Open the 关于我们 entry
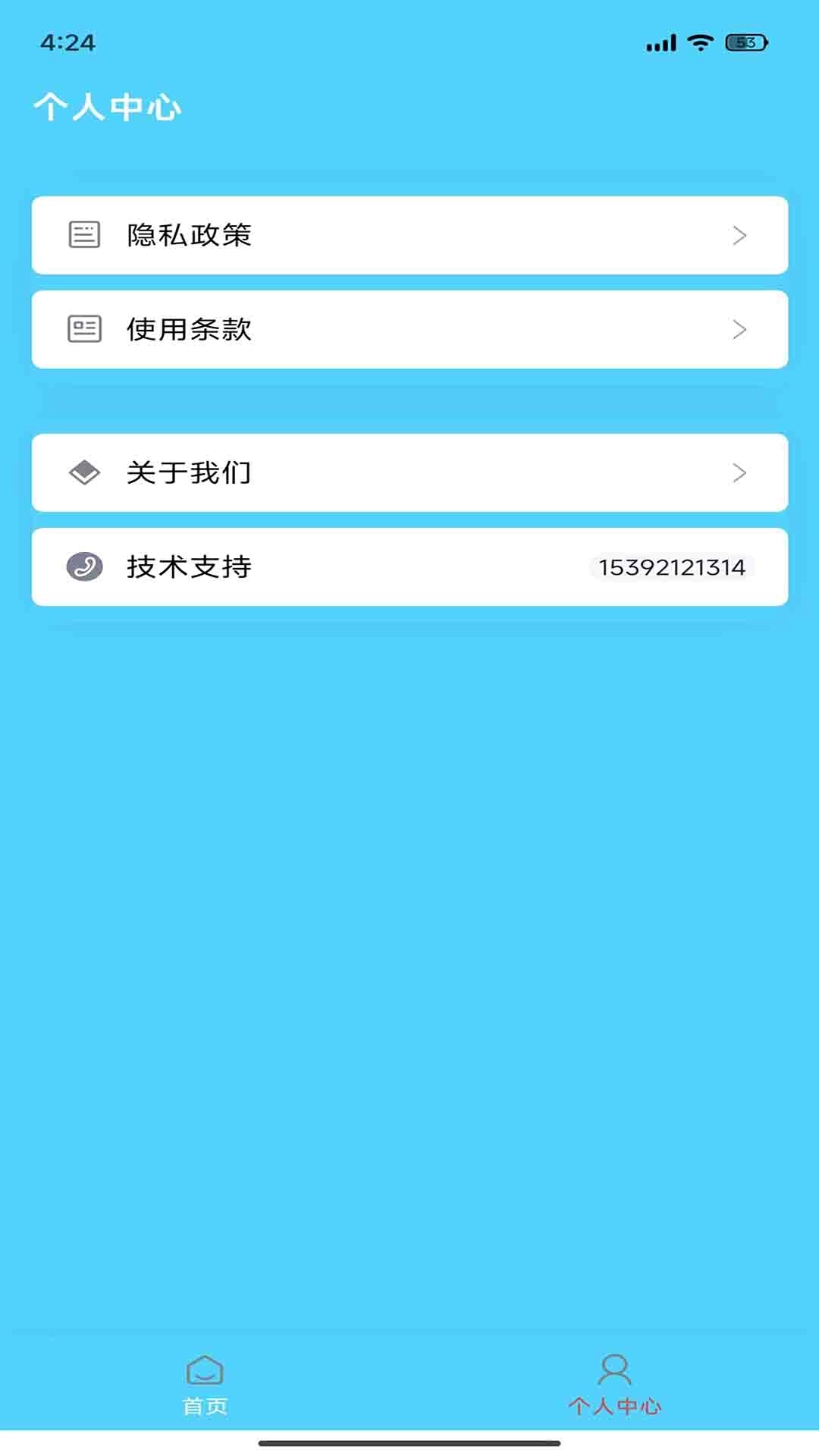This screenshot has height=1456, width=819. click(409, 472)
